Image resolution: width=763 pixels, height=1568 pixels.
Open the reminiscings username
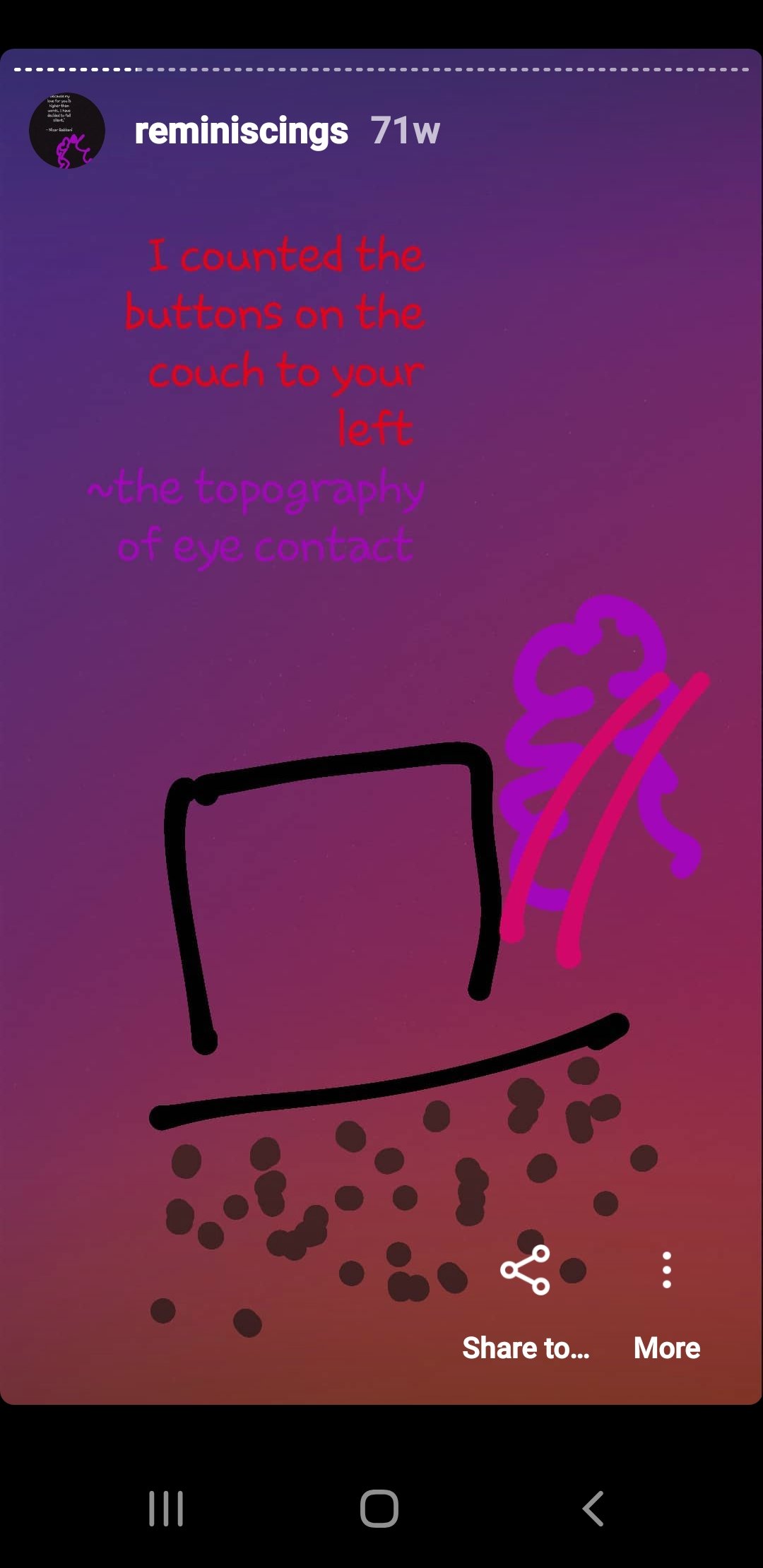tap(241, 131)
